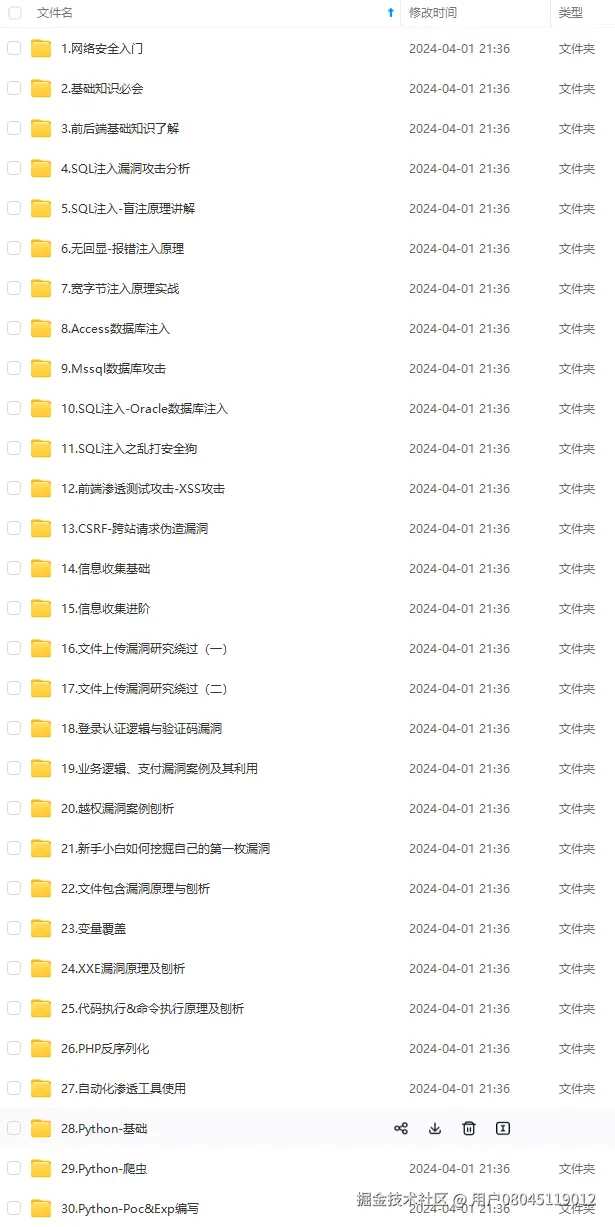Open the folder 1.网络安全入门
Screen dimensions: 615x1227
coord(102,48)
